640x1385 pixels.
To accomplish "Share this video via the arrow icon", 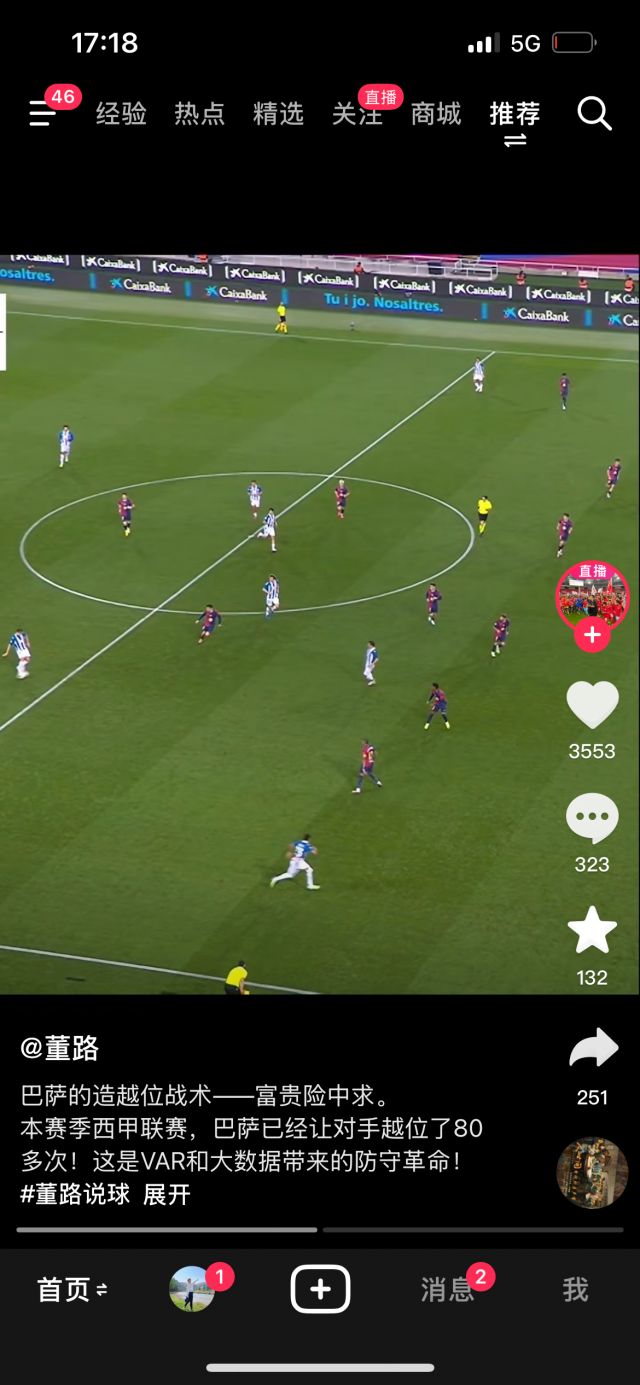I will [x=593, y=1049].
